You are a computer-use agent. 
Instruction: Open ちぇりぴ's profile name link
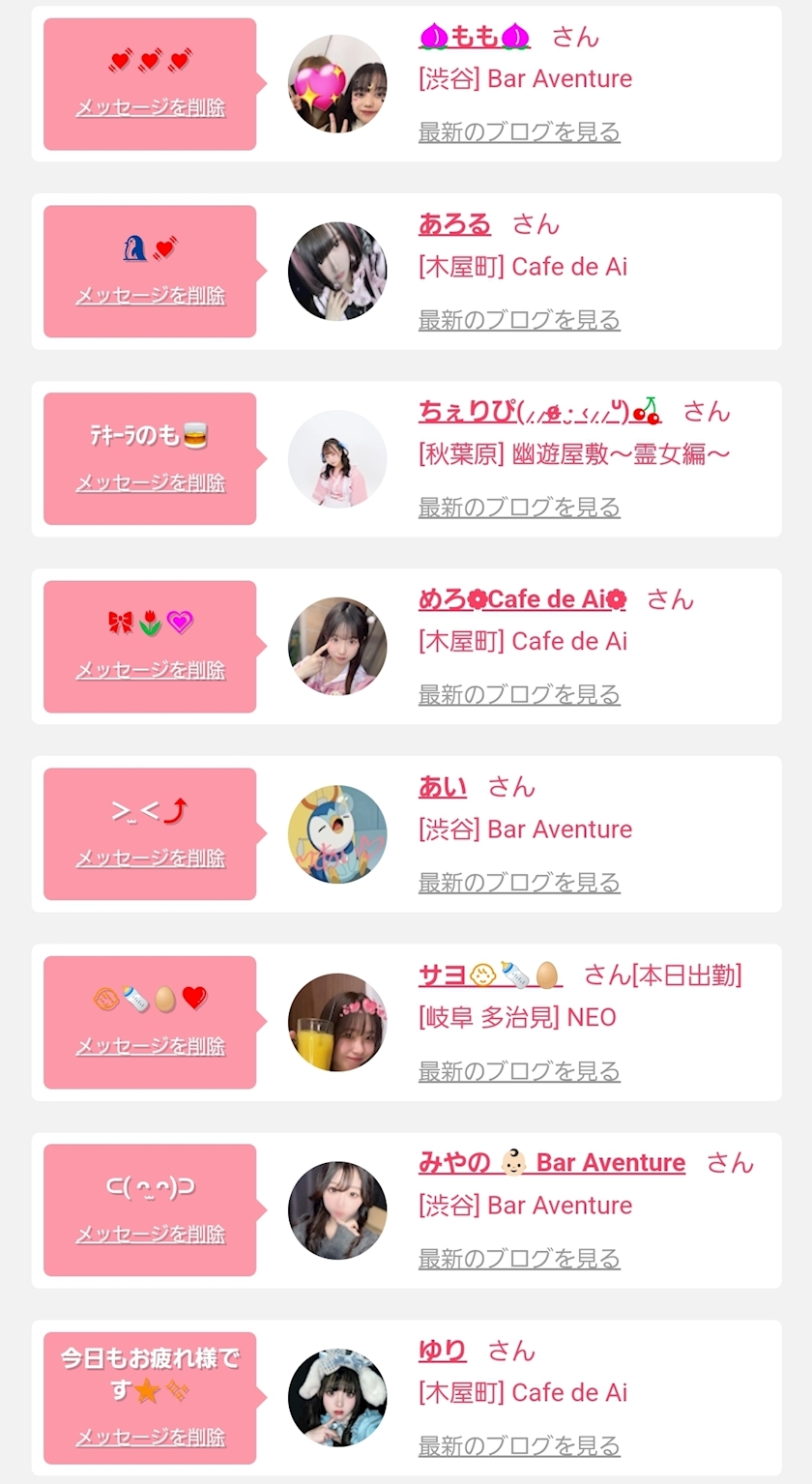tap(539, 411)
